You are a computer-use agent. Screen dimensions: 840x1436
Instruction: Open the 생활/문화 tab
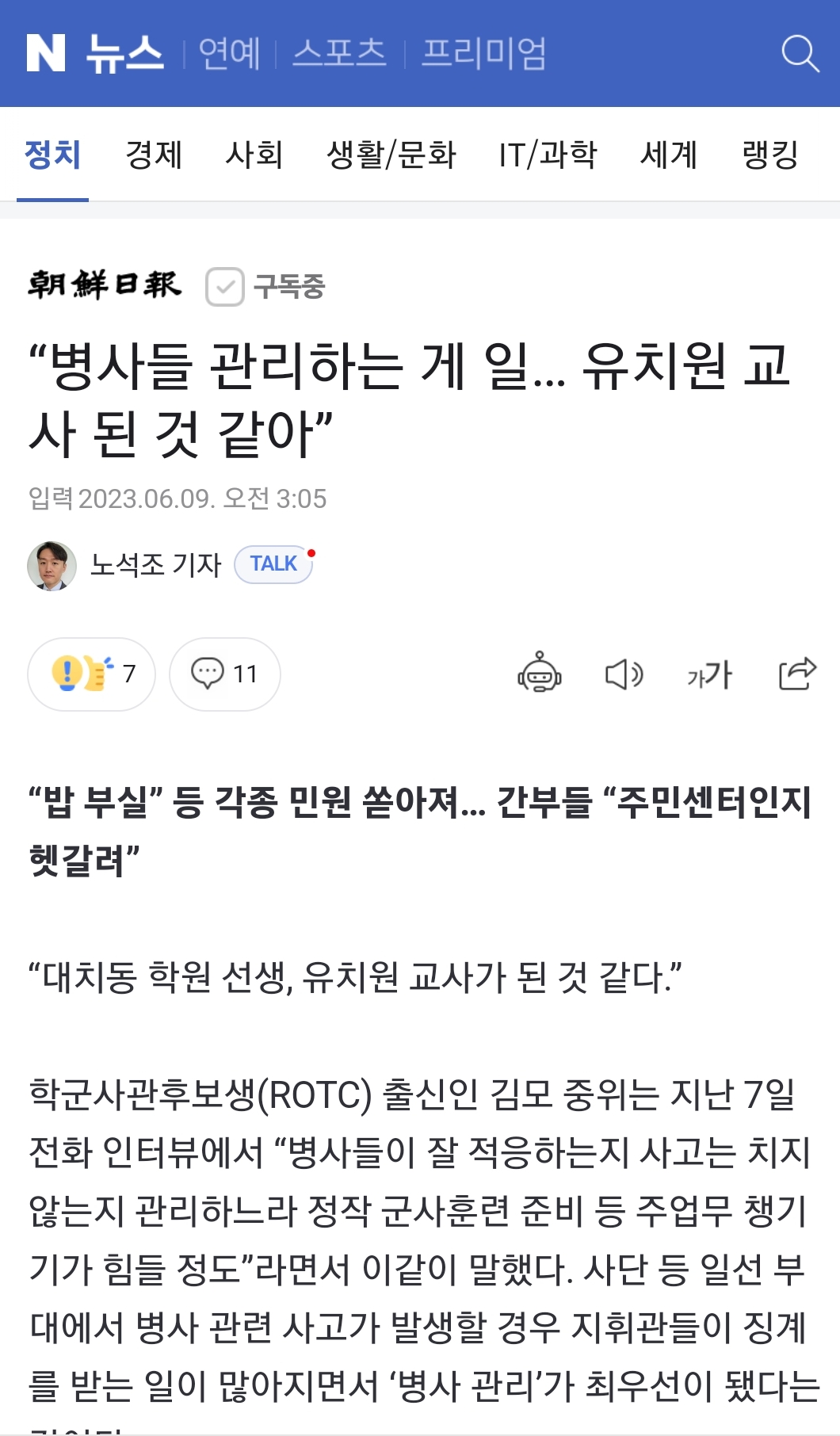click(391, 154)
